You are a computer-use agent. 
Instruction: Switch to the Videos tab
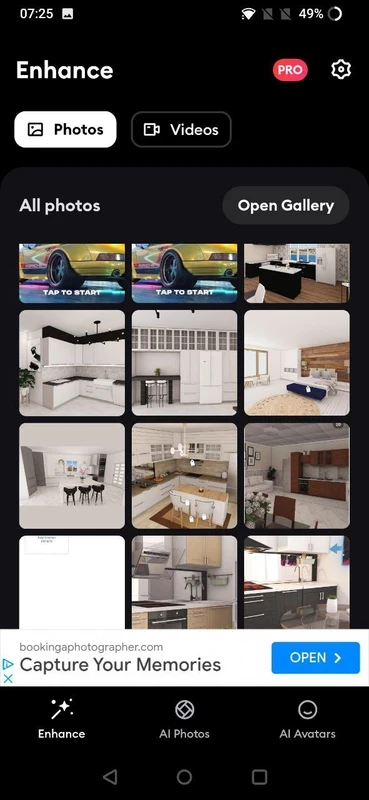click(181, 130)
